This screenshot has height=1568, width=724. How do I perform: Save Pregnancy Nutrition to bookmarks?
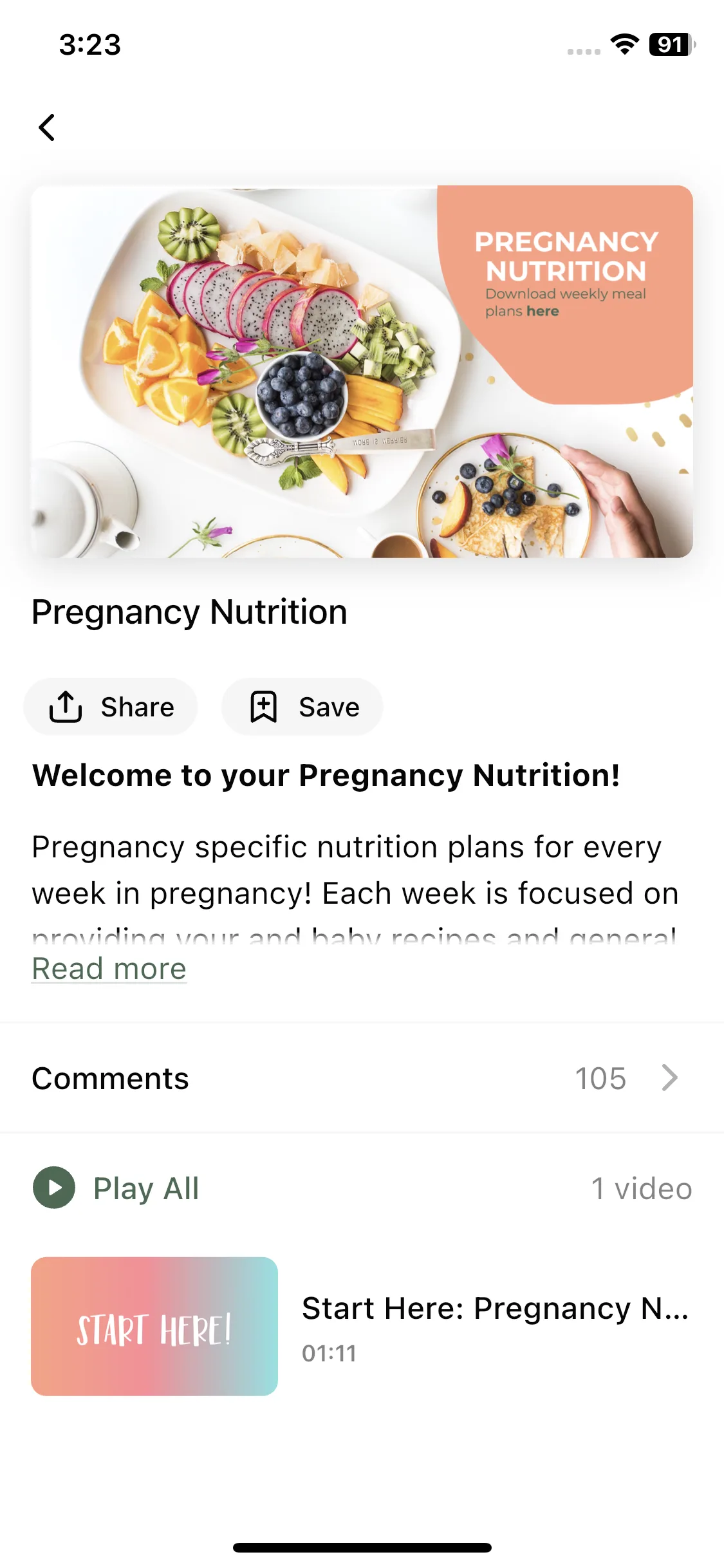point(302,707)
